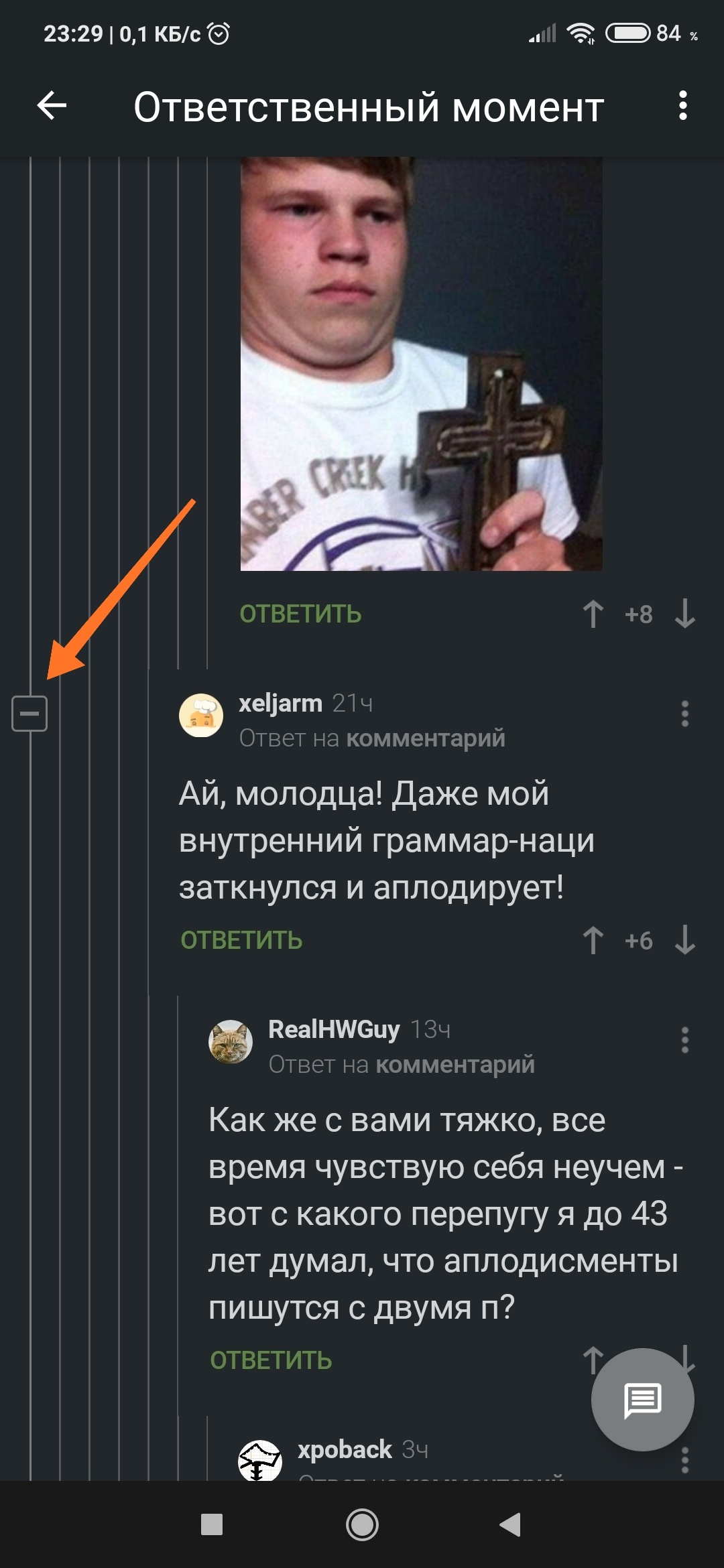This screenshot has width=724, height=1568.
Task: Collapse the comment thread with minus box
Action: point(29,713)
